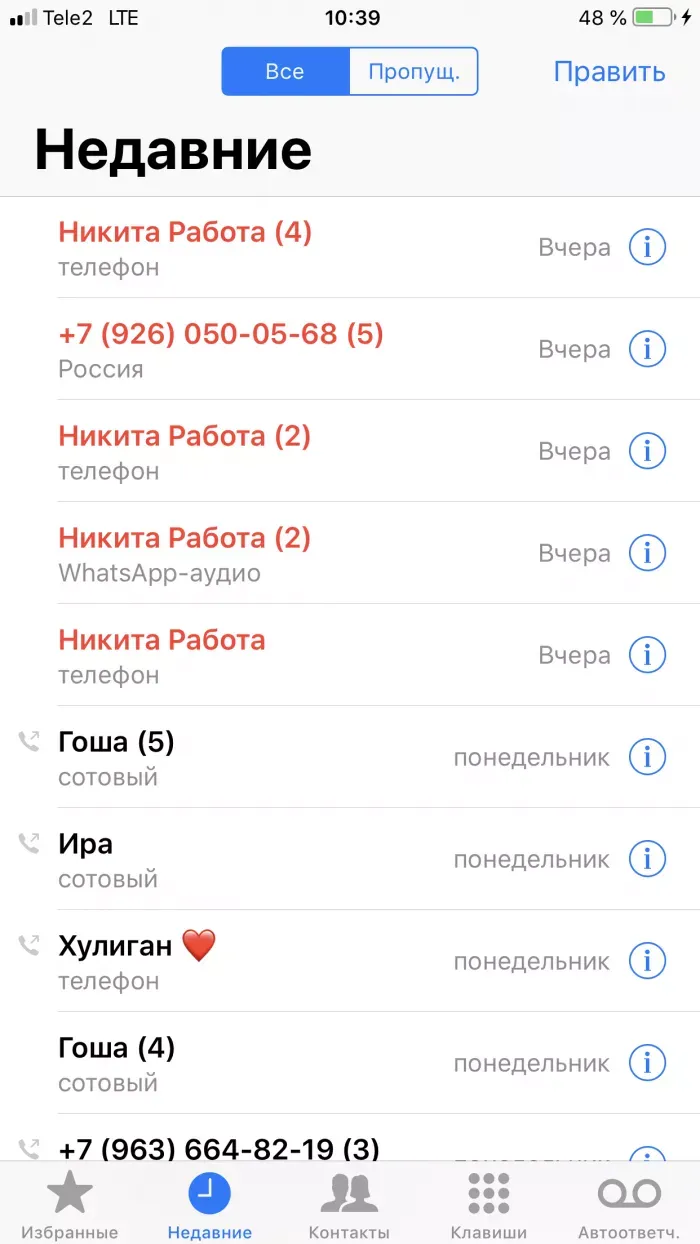Viewport: 700px width, 1244px height.
Task: Open the Клавиши keypad tab
Action: click(489, 1205)
